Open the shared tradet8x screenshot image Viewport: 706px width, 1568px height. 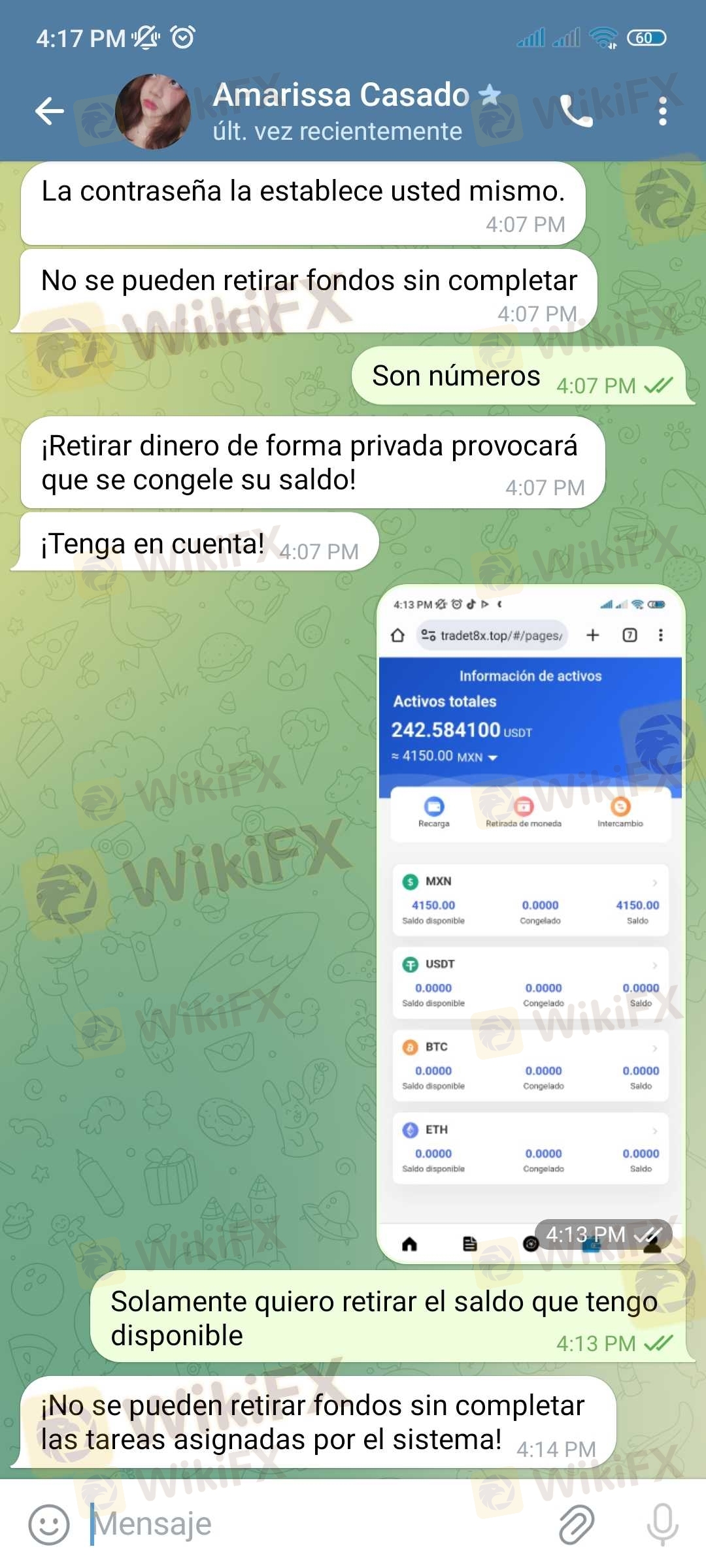point(531,924)
